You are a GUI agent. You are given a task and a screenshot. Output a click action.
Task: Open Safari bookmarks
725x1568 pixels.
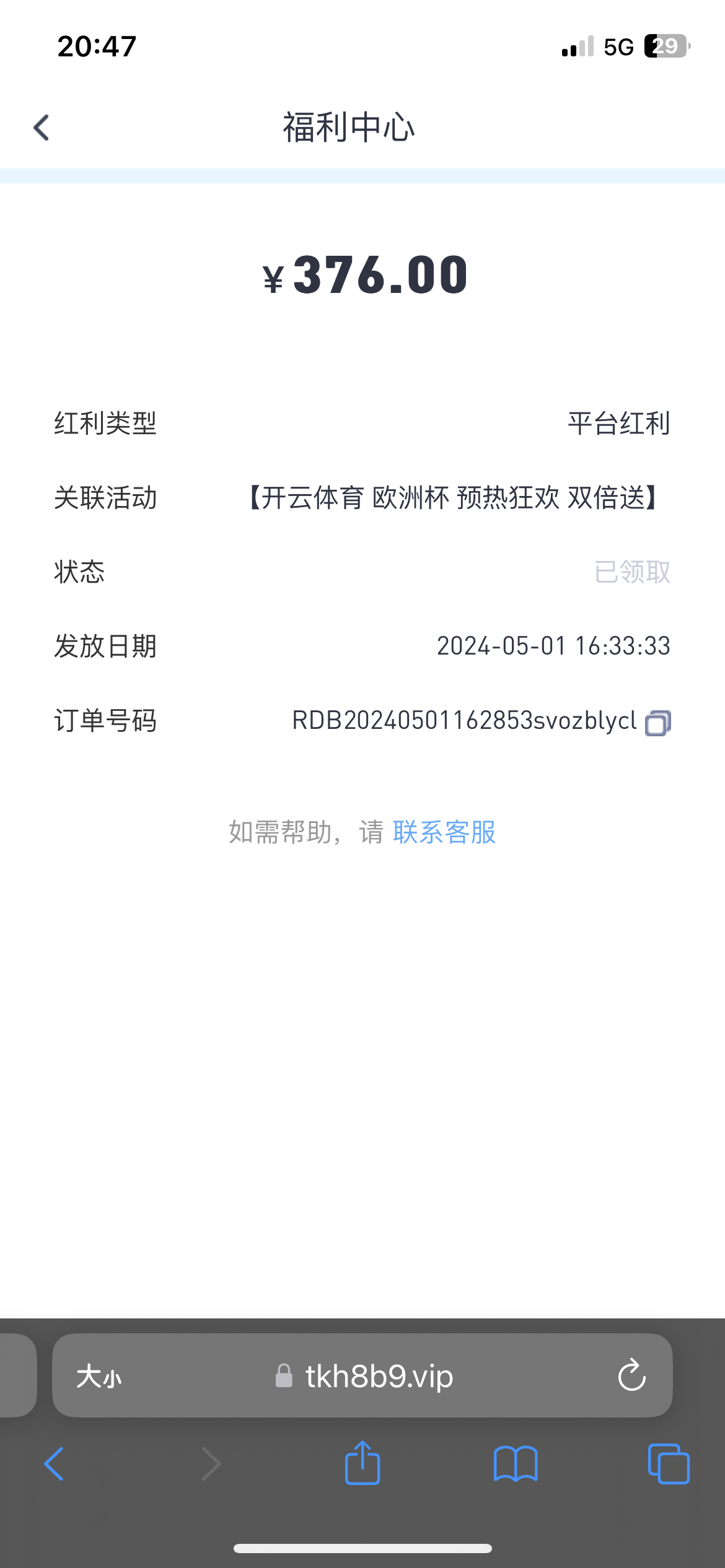click(x=516, y=1464)
